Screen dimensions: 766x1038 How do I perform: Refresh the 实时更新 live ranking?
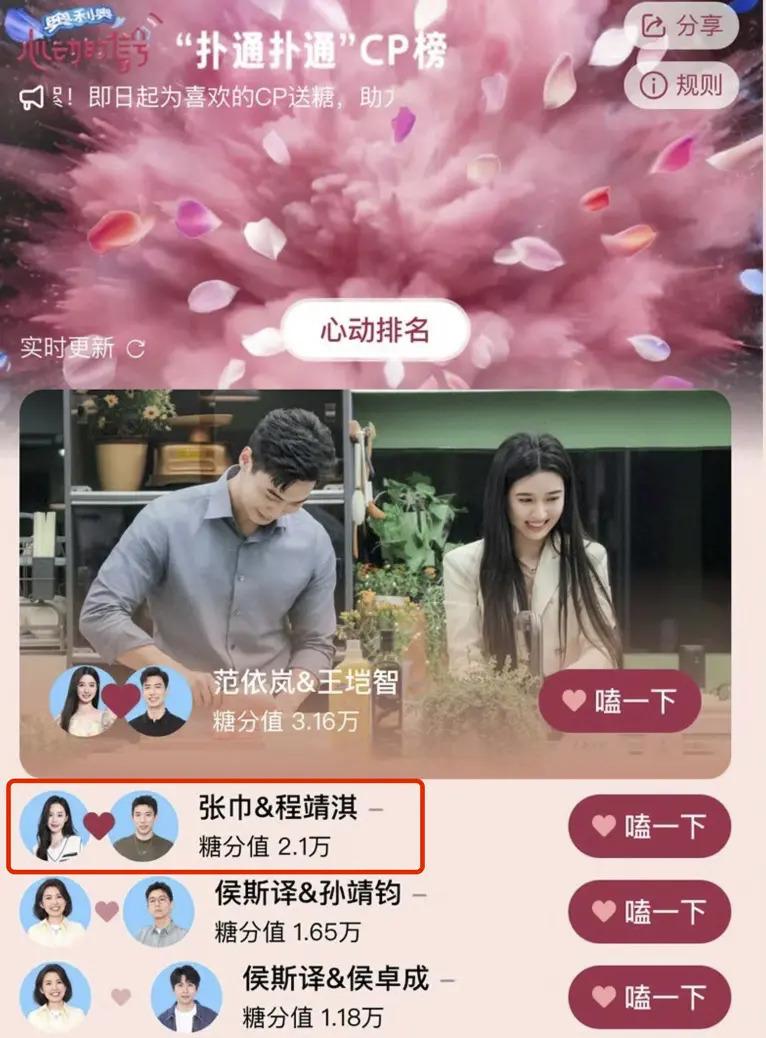pos(136,349)
